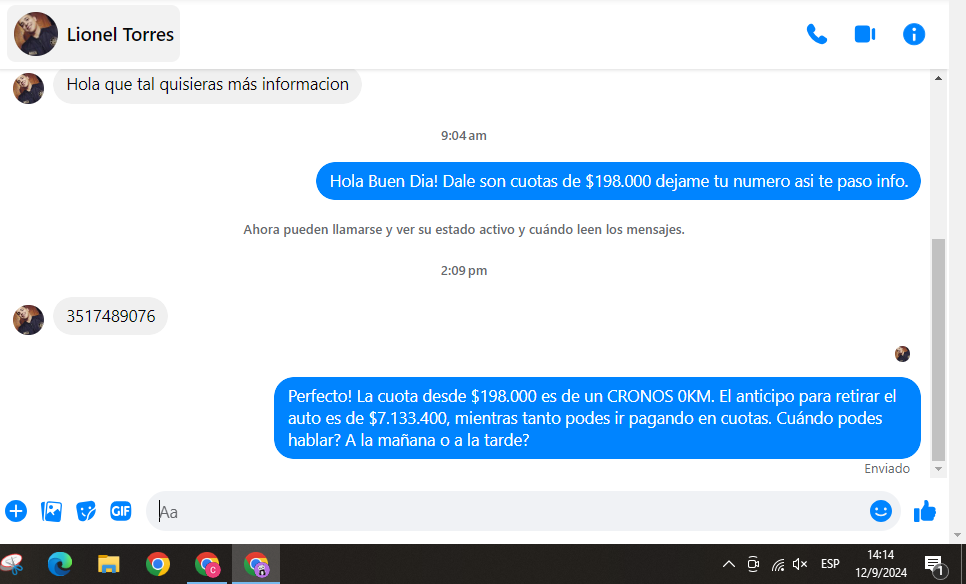Screen dimensions: 966x584
Task: Open File Explorer from the taskbar
Action: [109, 564]
